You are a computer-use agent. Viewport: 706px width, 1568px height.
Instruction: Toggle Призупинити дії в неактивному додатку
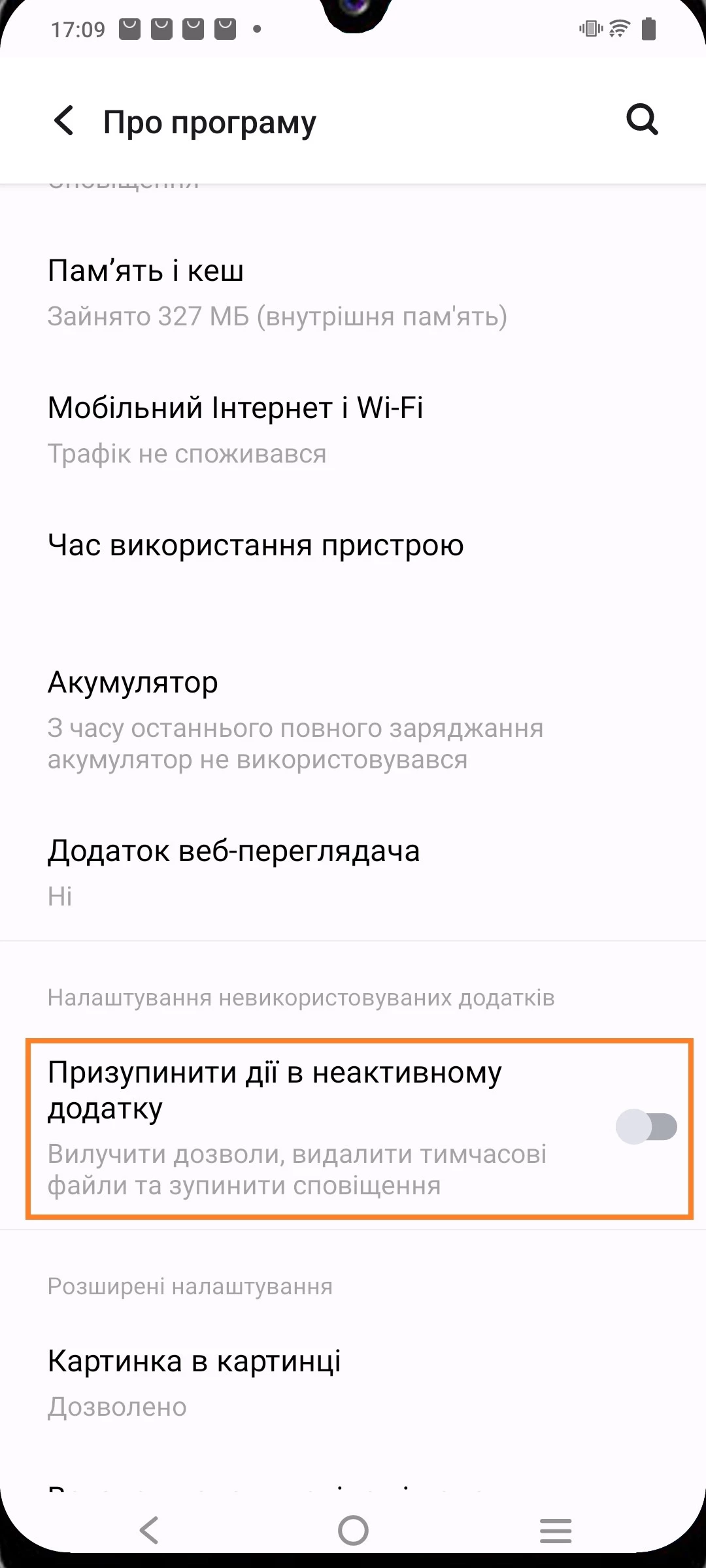coord(646,1126)
